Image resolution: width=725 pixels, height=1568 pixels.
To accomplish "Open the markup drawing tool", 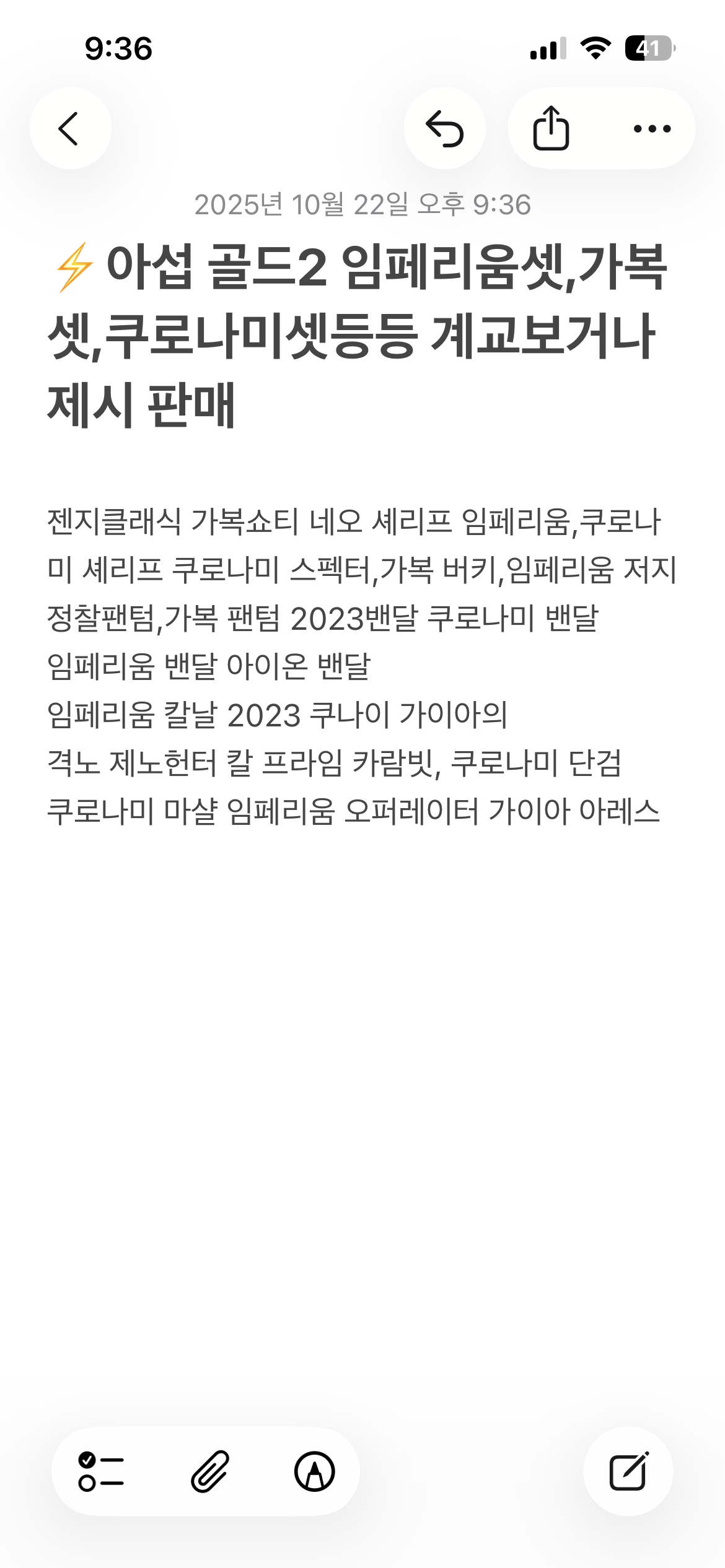I will pos(314,1472).
